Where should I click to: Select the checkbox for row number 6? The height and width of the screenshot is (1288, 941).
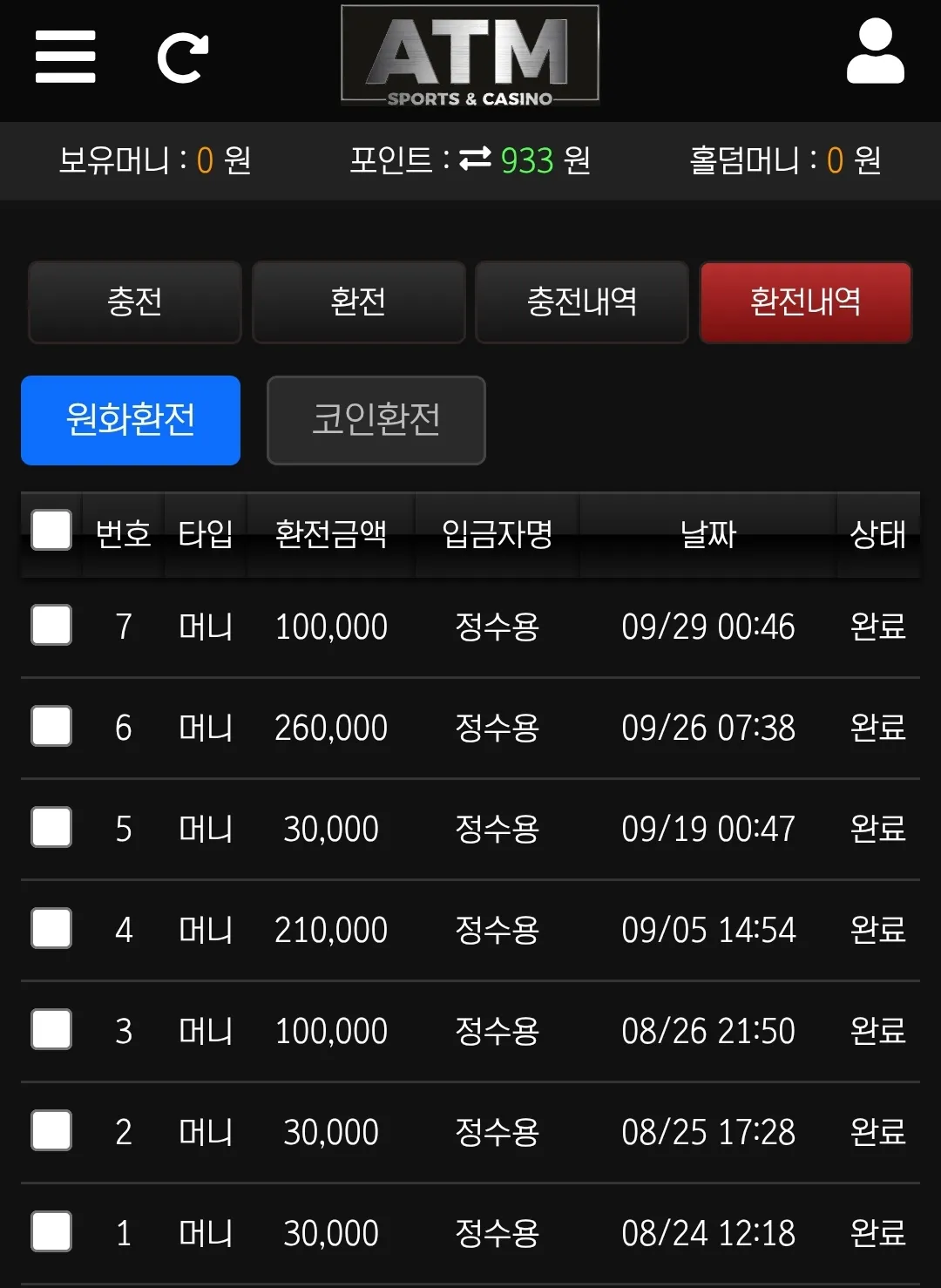click(51, 726)
